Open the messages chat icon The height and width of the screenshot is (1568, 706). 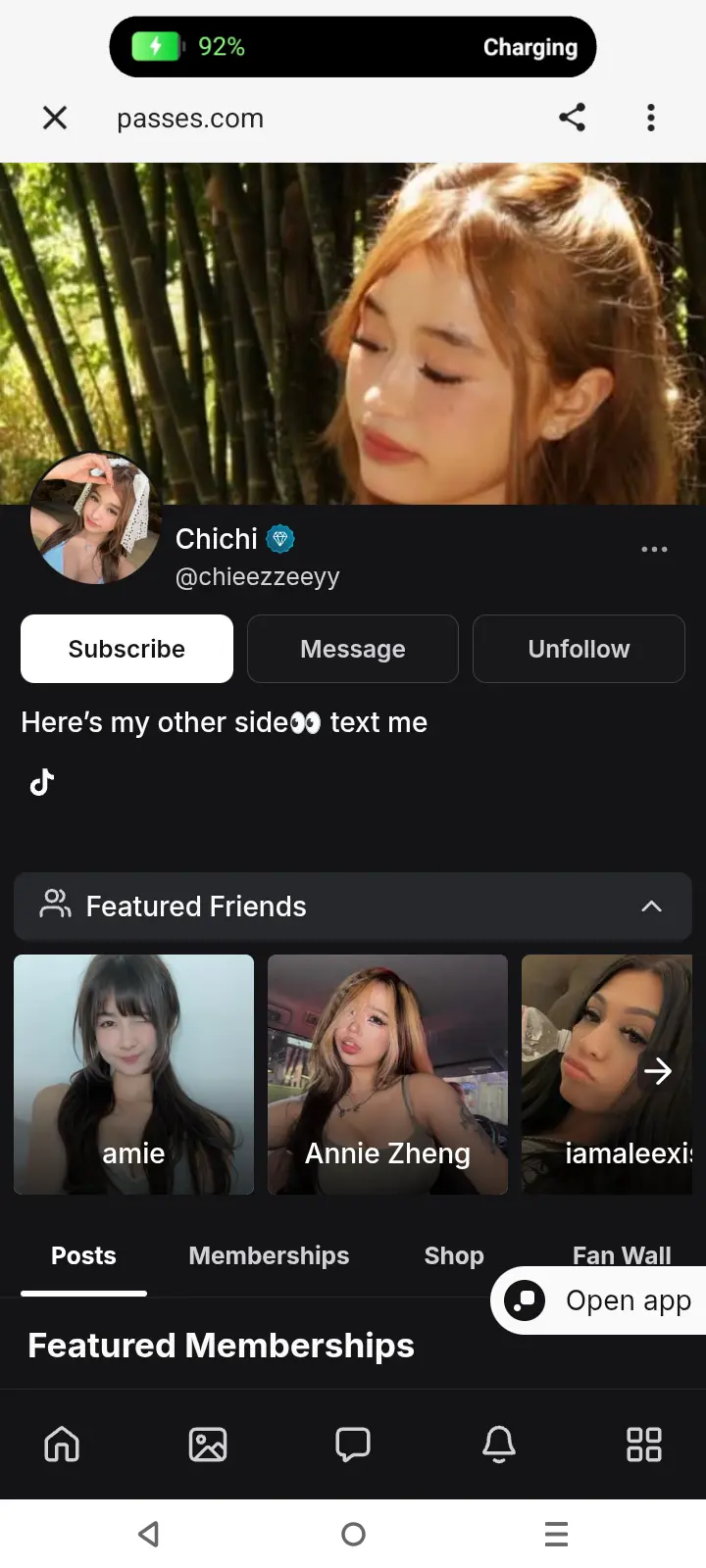pos(353,1445)
